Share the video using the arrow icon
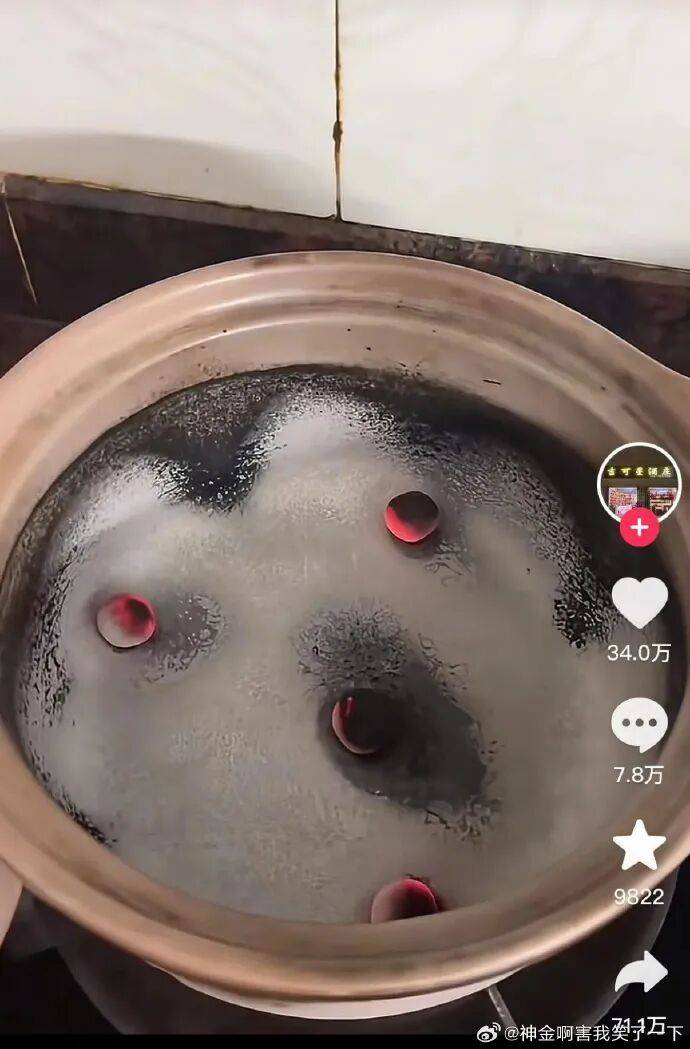The height and width of the screenshot is (1049, 690). coord(641,972)
